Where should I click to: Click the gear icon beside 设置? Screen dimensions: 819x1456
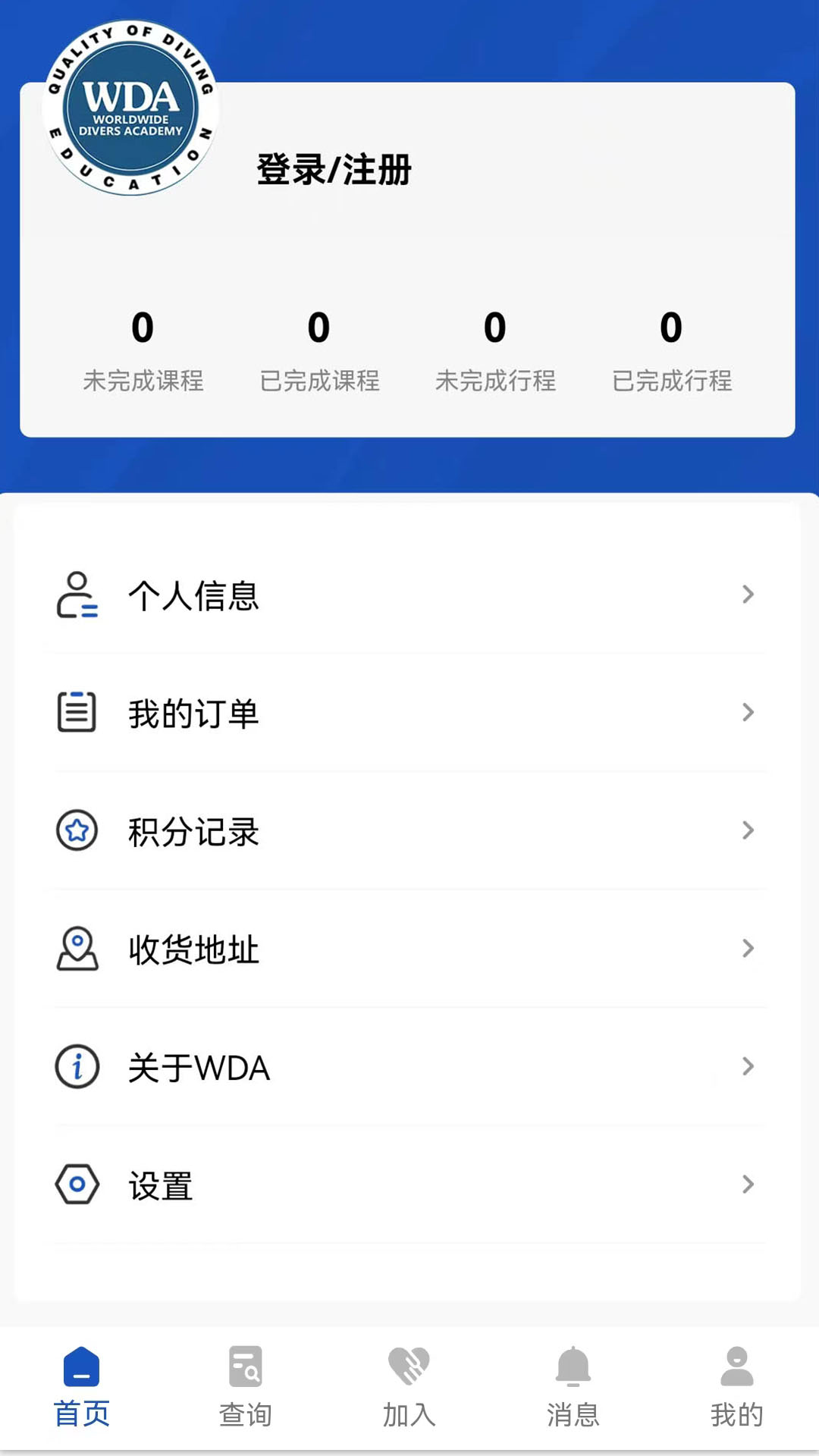76,1185
